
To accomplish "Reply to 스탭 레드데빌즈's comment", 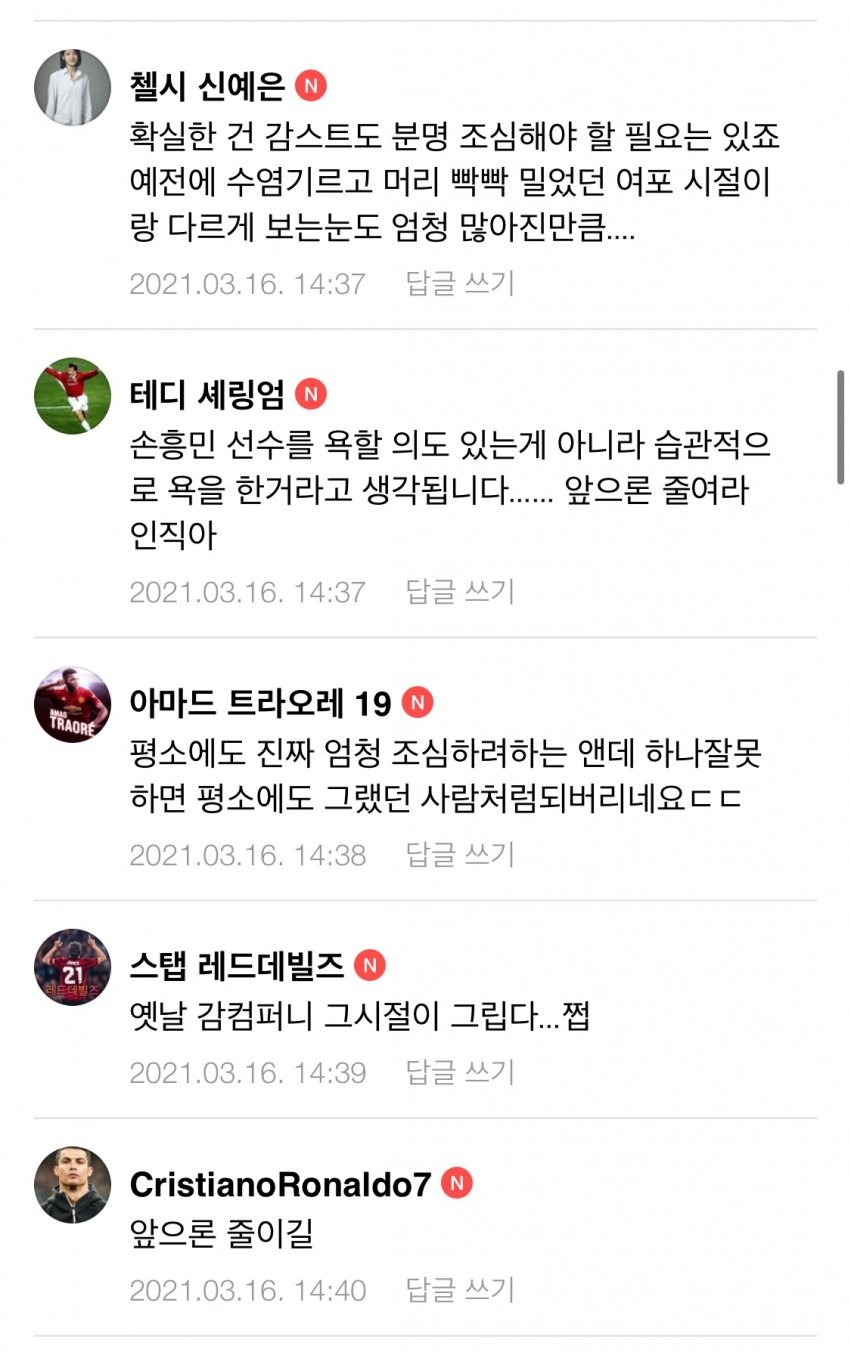I will (x=459, y=1073).
